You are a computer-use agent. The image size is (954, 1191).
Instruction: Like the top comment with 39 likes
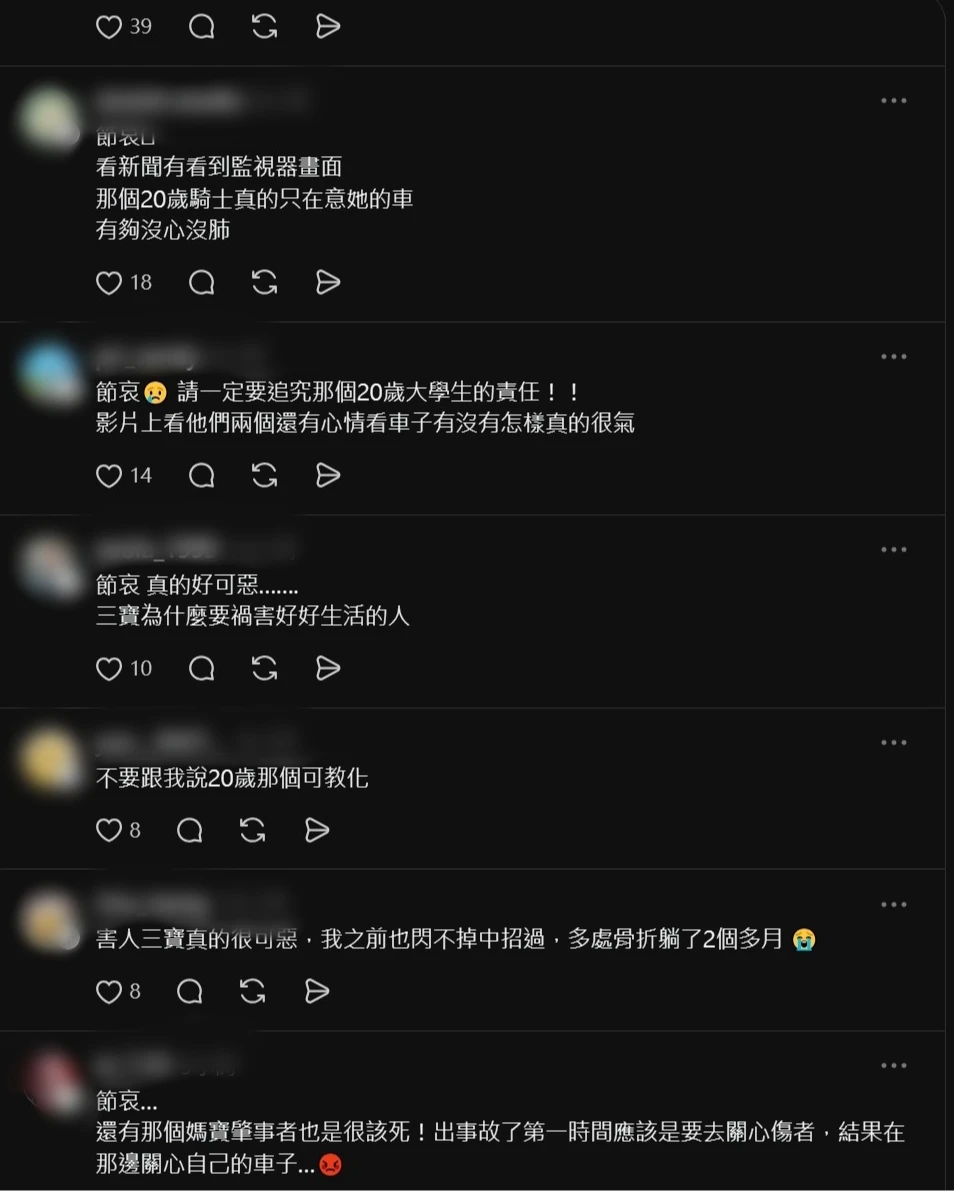pos(109,27)
